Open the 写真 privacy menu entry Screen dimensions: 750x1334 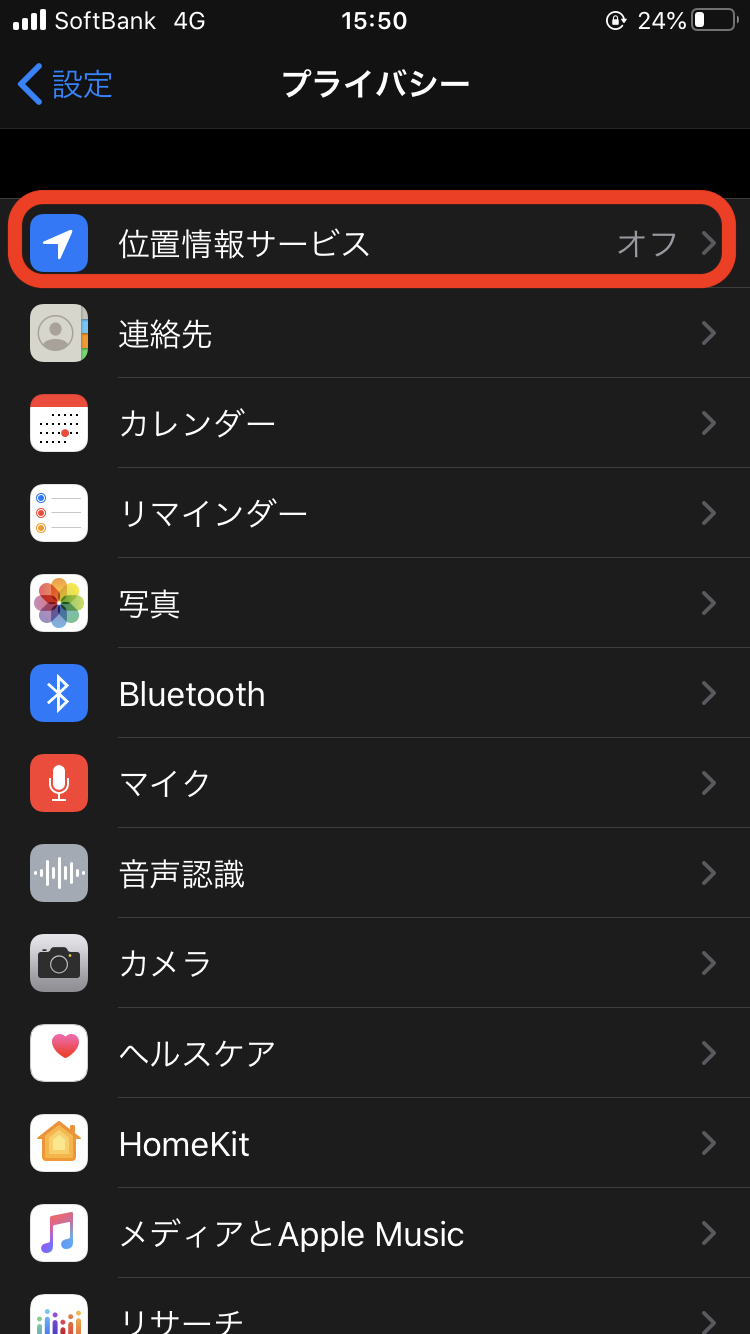375,603
